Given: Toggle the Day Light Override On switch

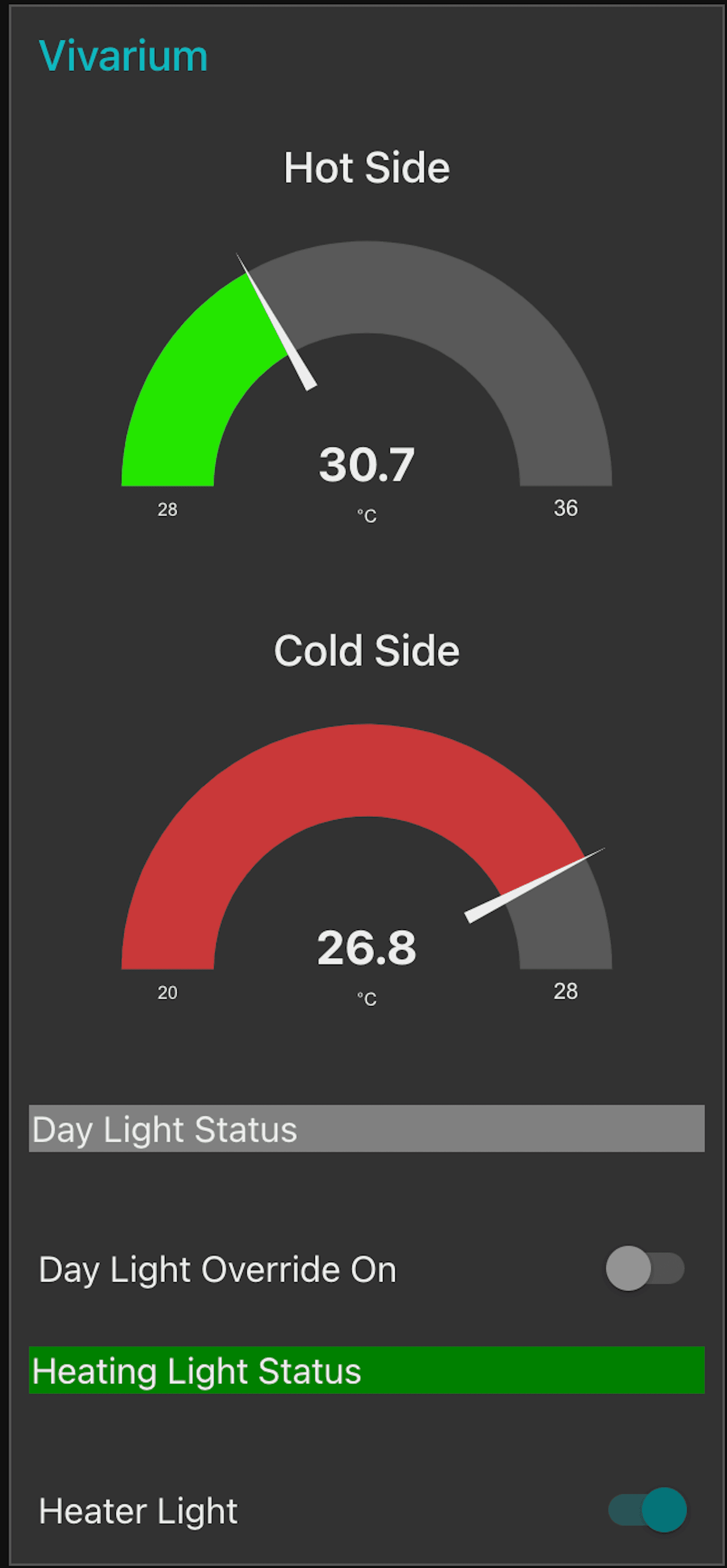Looking at the screenshot, I should coord(645,1269).
